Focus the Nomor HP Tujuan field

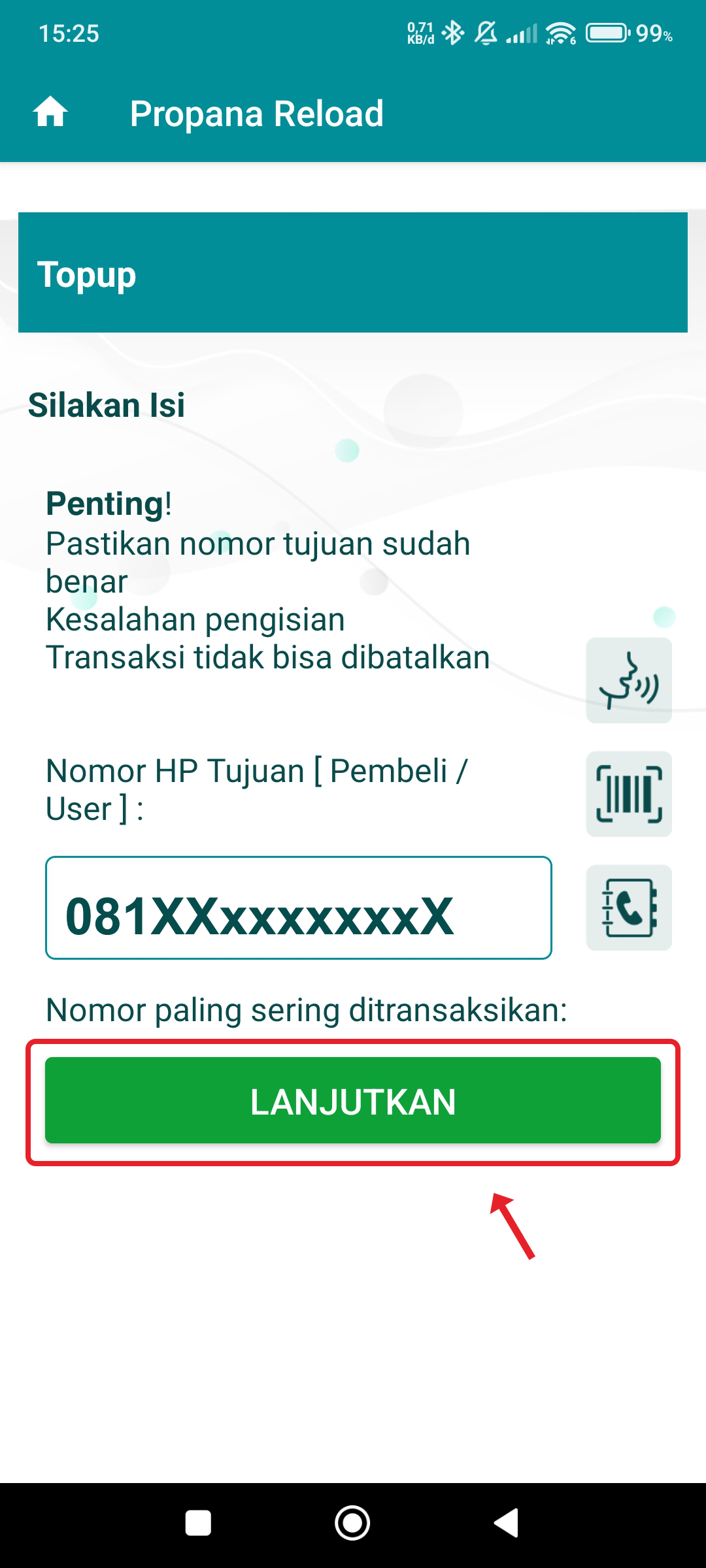299,907
